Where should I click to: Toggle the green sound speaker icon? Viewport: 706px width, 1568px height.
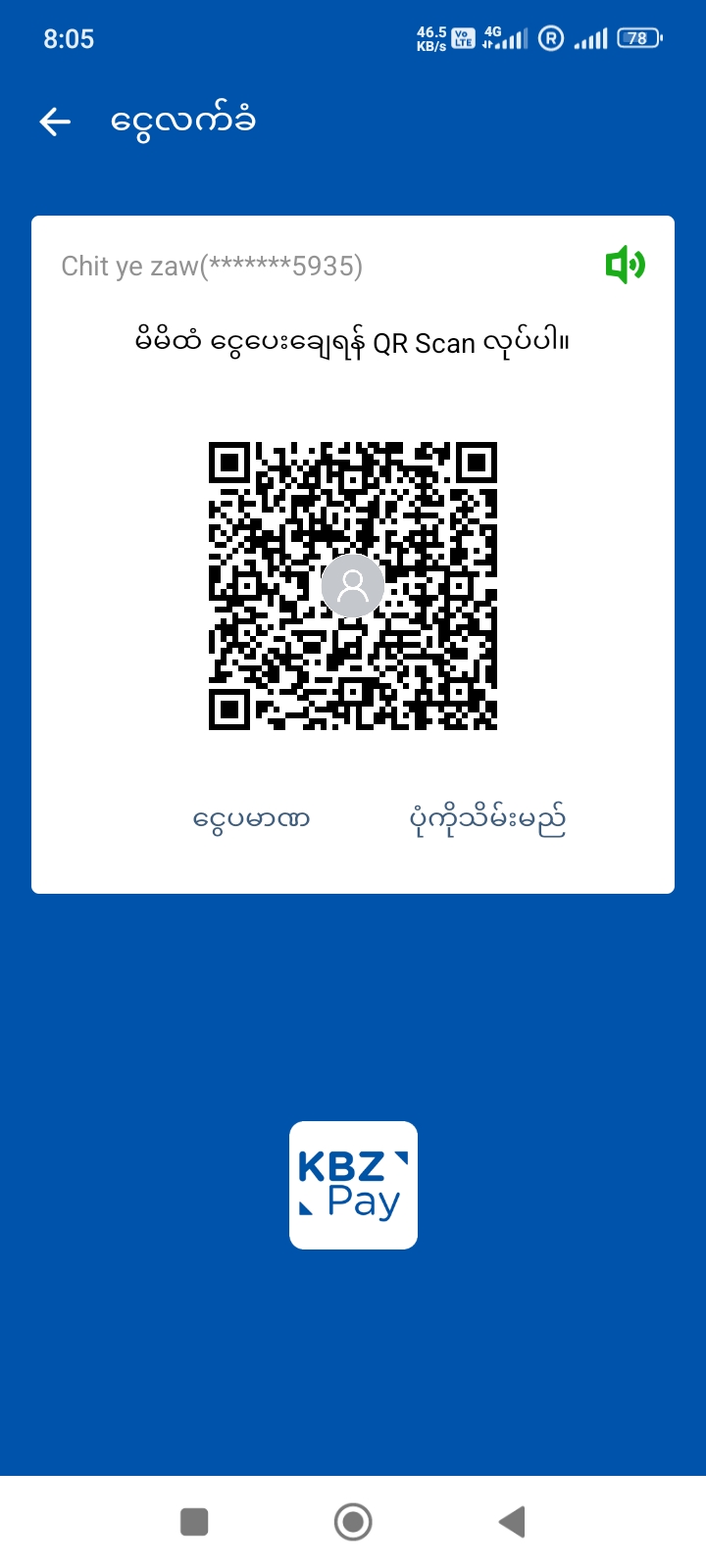pyautogui.click(x=625, y=265)
